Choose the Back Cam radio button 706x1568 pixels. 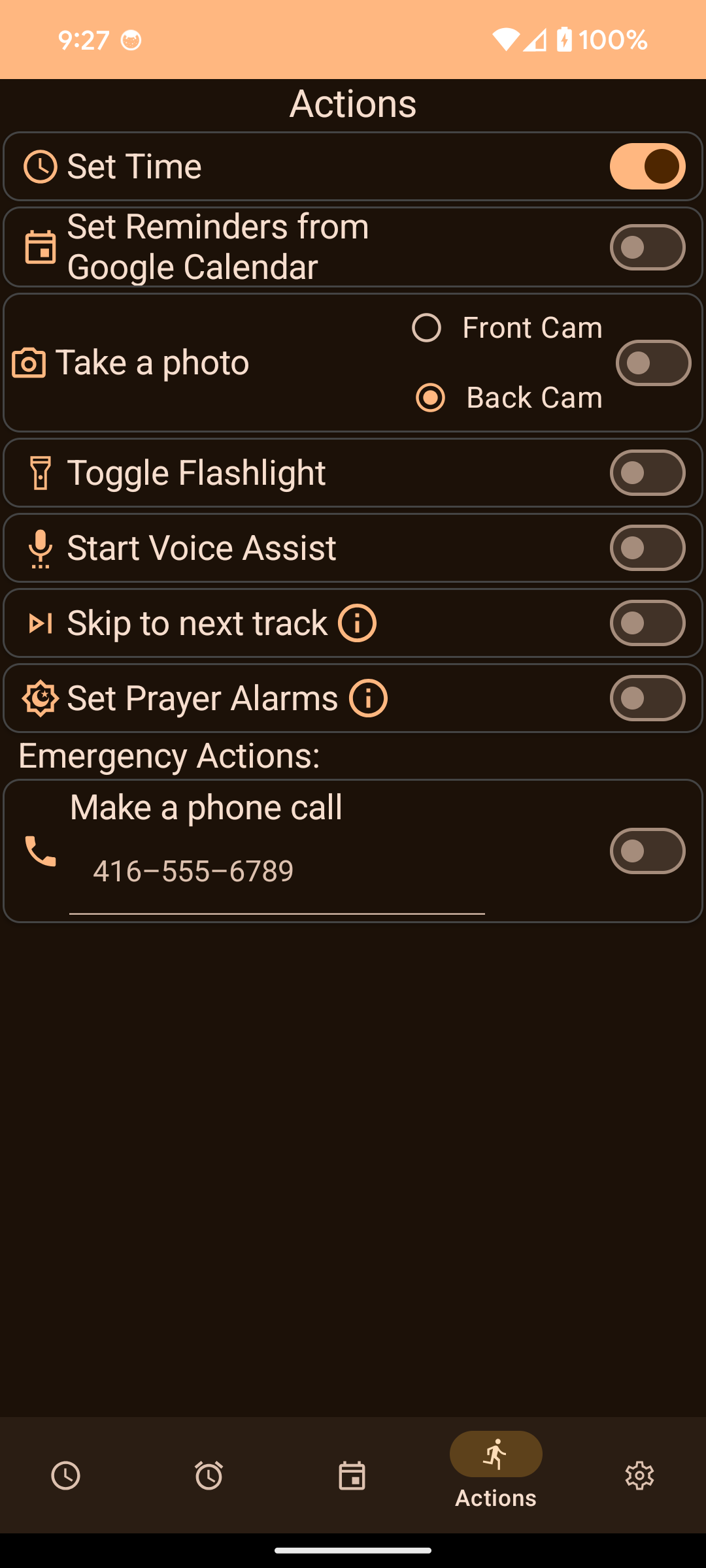pos(430,398)
